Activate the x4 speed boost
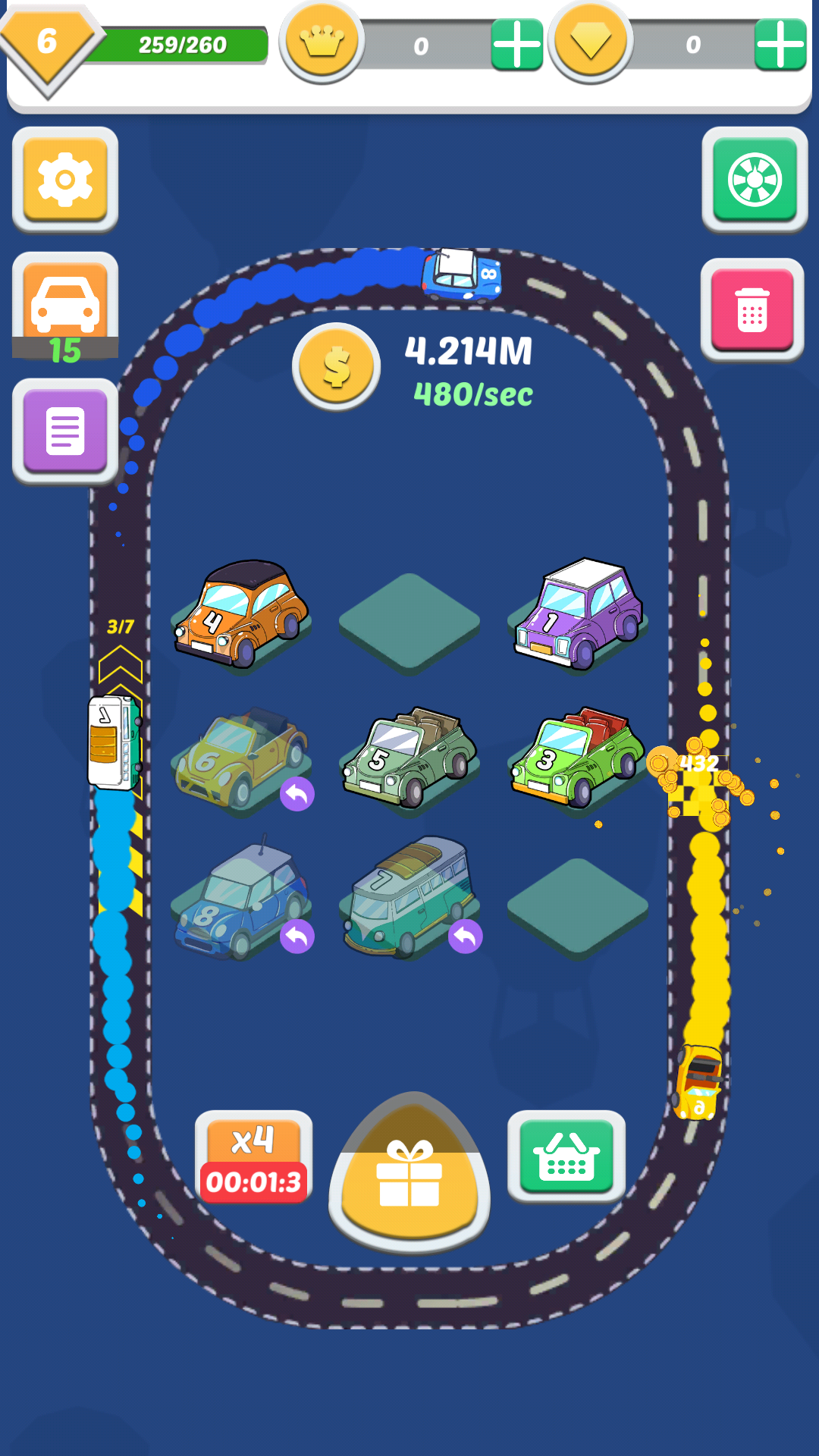 [254, 1157]
